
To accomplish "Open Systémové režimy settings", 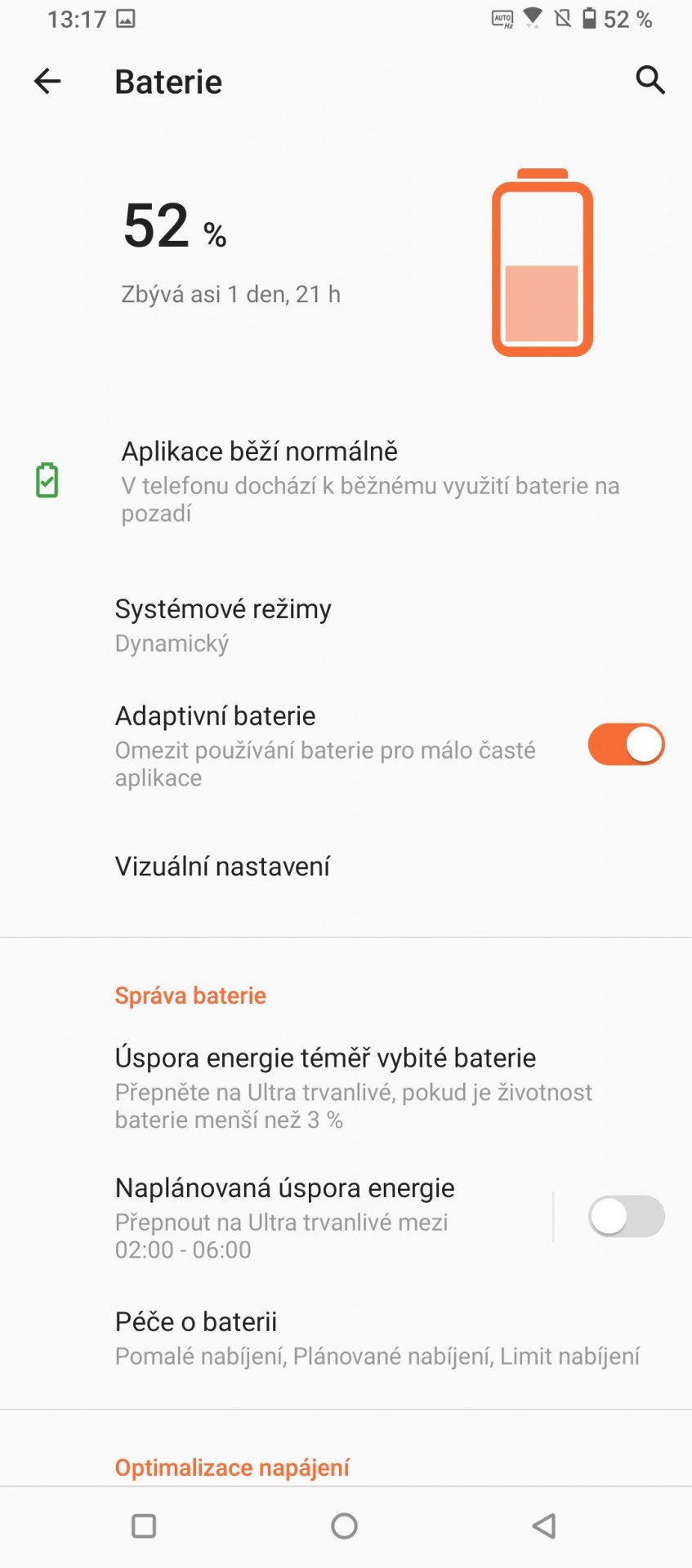I will [346, 626].
